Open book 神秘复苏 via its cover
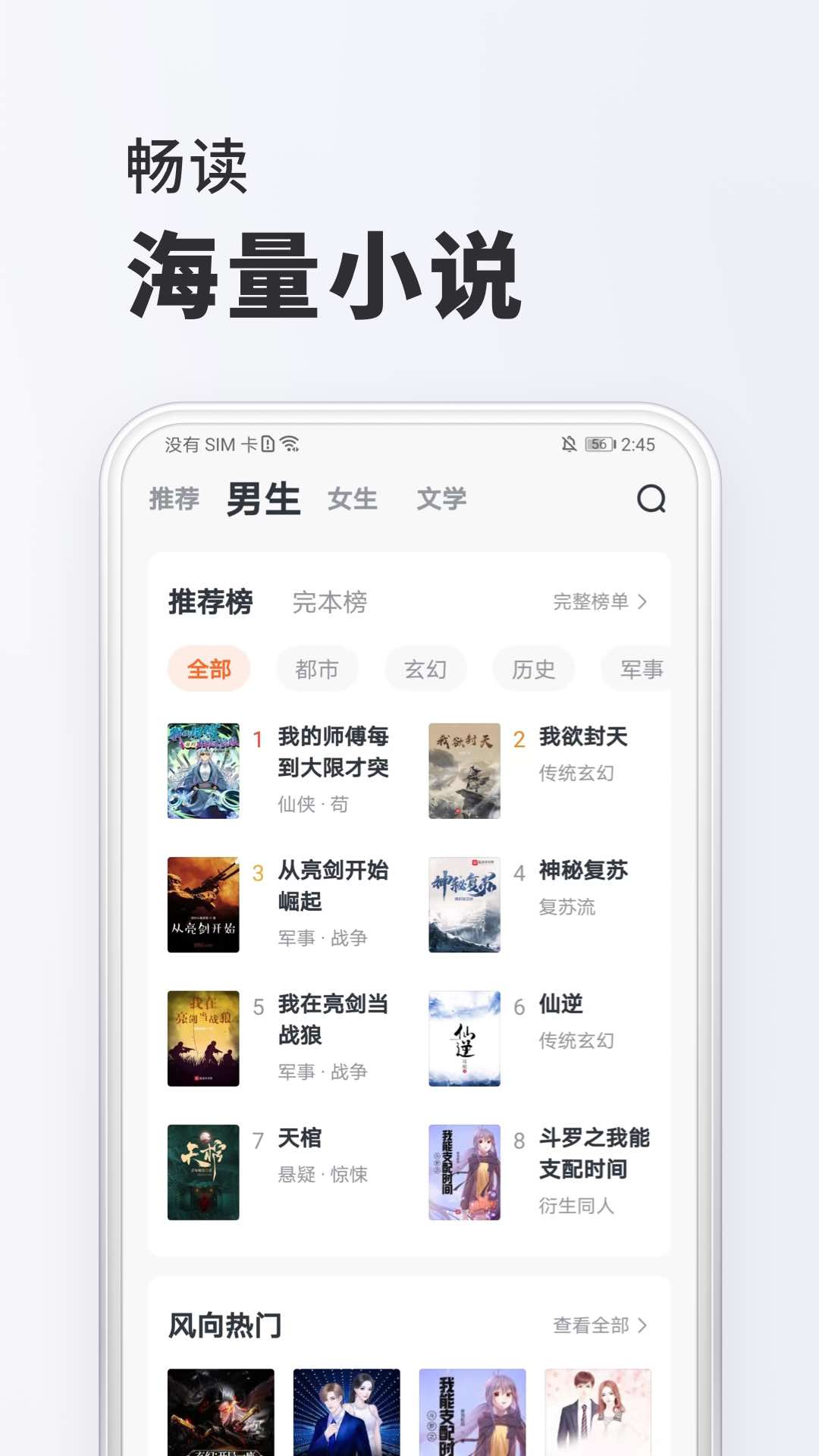Viewport: 819px width, 1456px height. tap(463, 904)
